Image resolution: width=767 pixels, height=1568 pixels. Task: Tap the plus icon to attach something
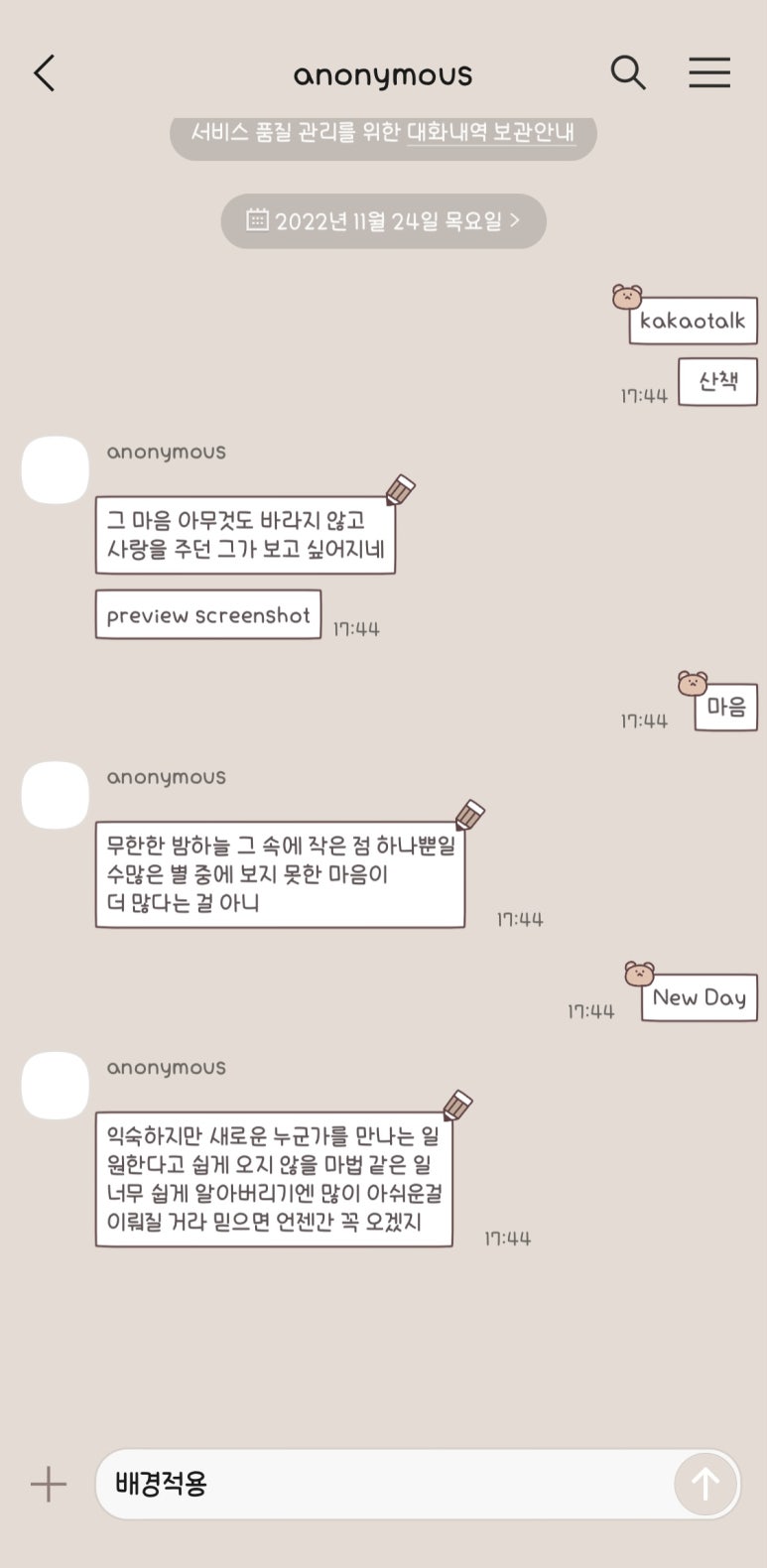pos(48,1485)
